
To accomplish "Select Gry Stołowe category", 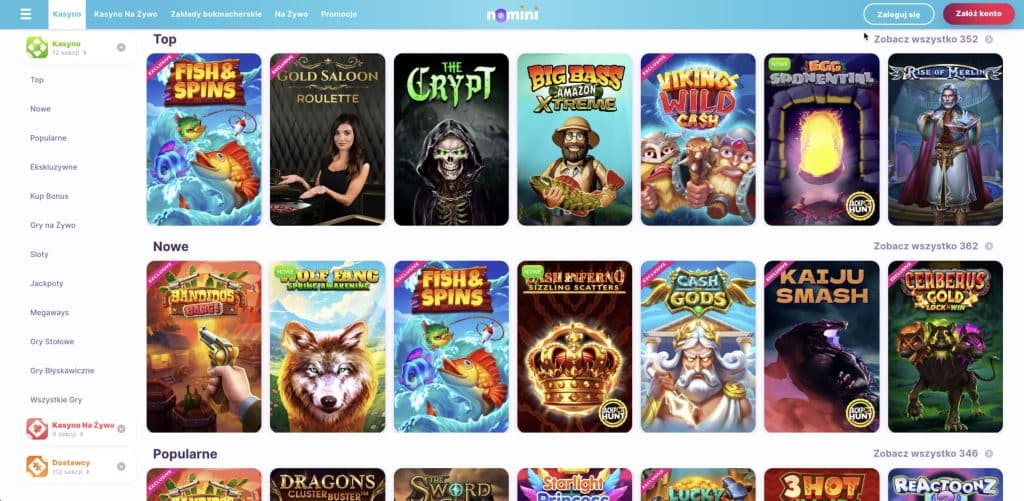I will pos(51,341).
